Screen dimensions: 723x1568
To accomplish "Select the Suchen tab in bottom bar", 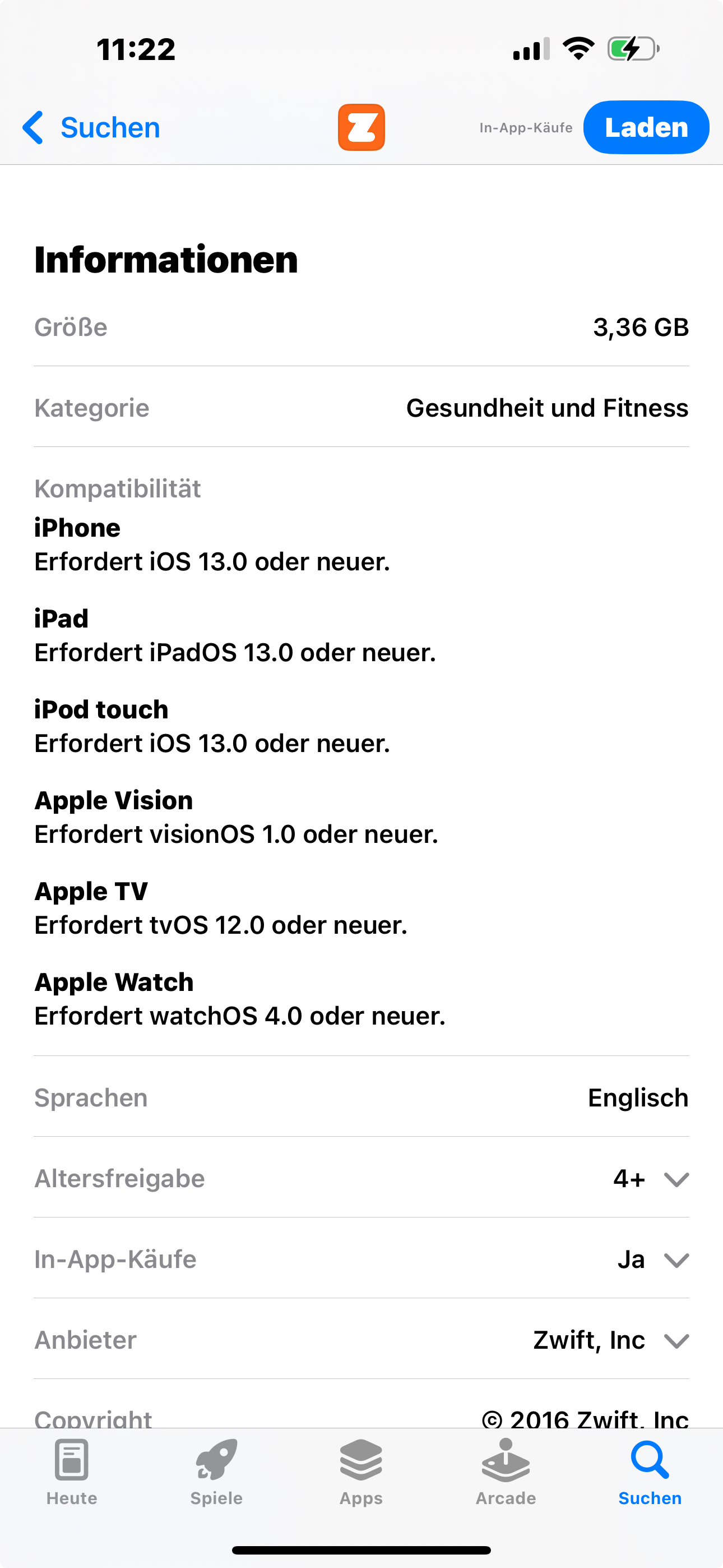I will [x=650, y=1470].
